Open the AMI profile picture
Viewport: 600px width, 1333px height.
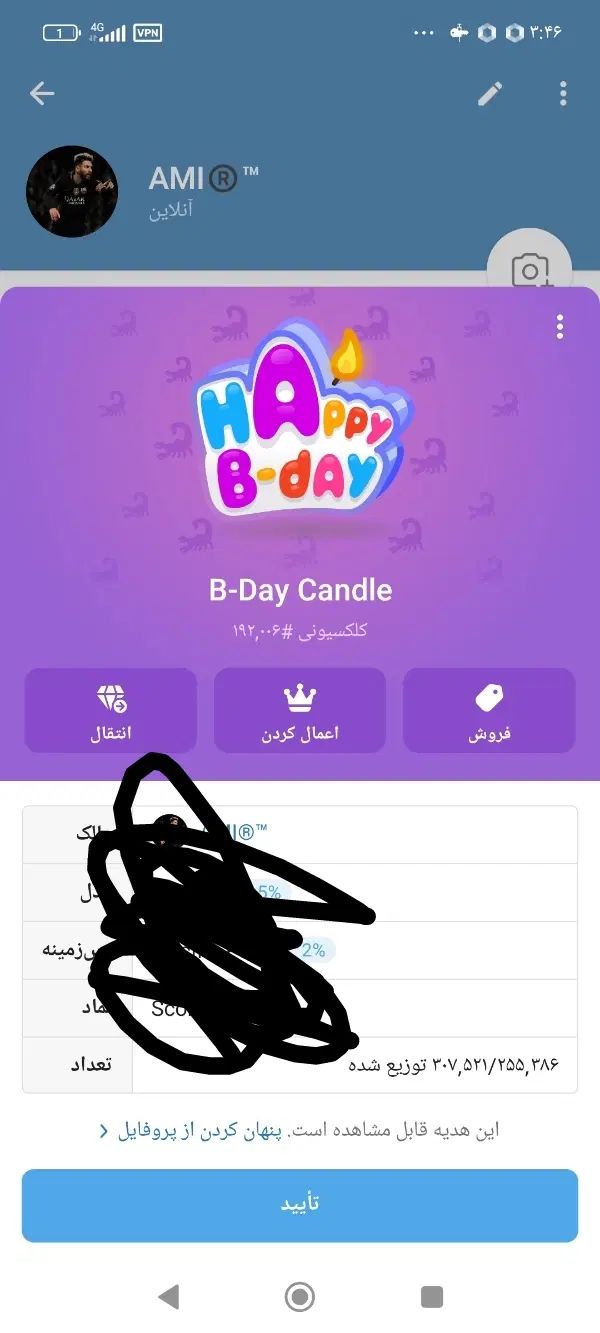pos(71,190)
